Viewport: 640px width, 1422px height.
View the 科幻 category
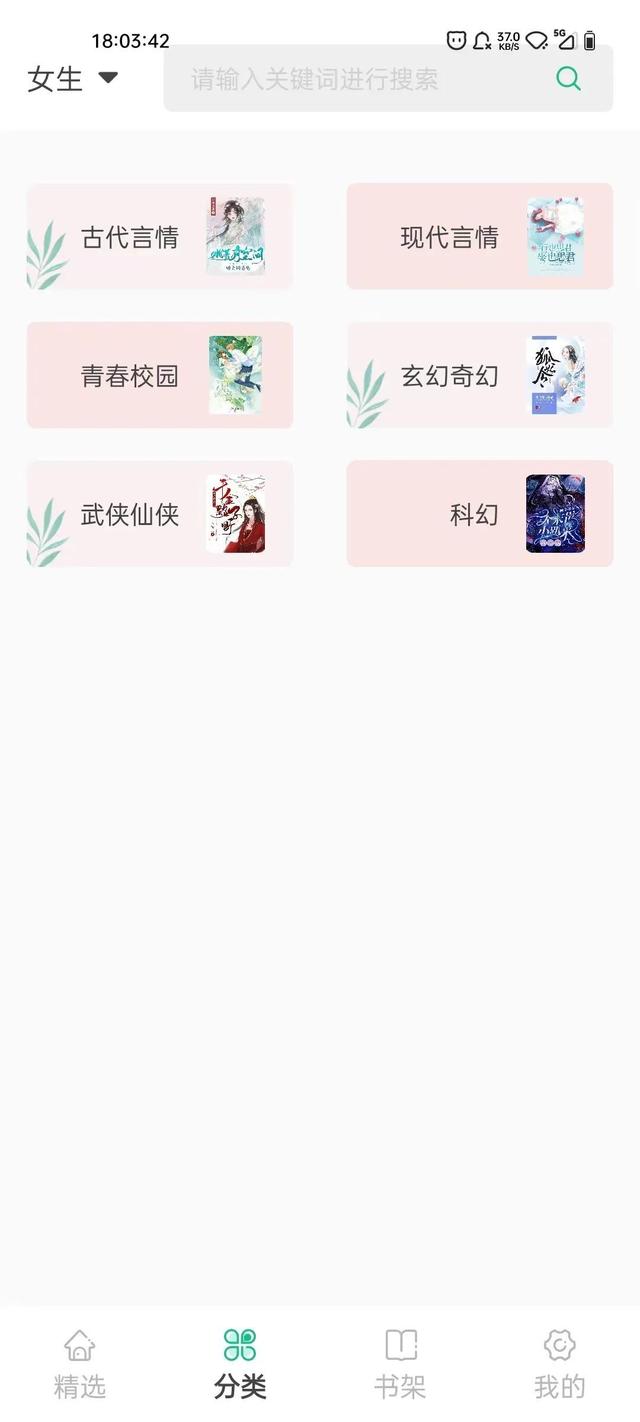pyautogui.click(x=479, y=514)
